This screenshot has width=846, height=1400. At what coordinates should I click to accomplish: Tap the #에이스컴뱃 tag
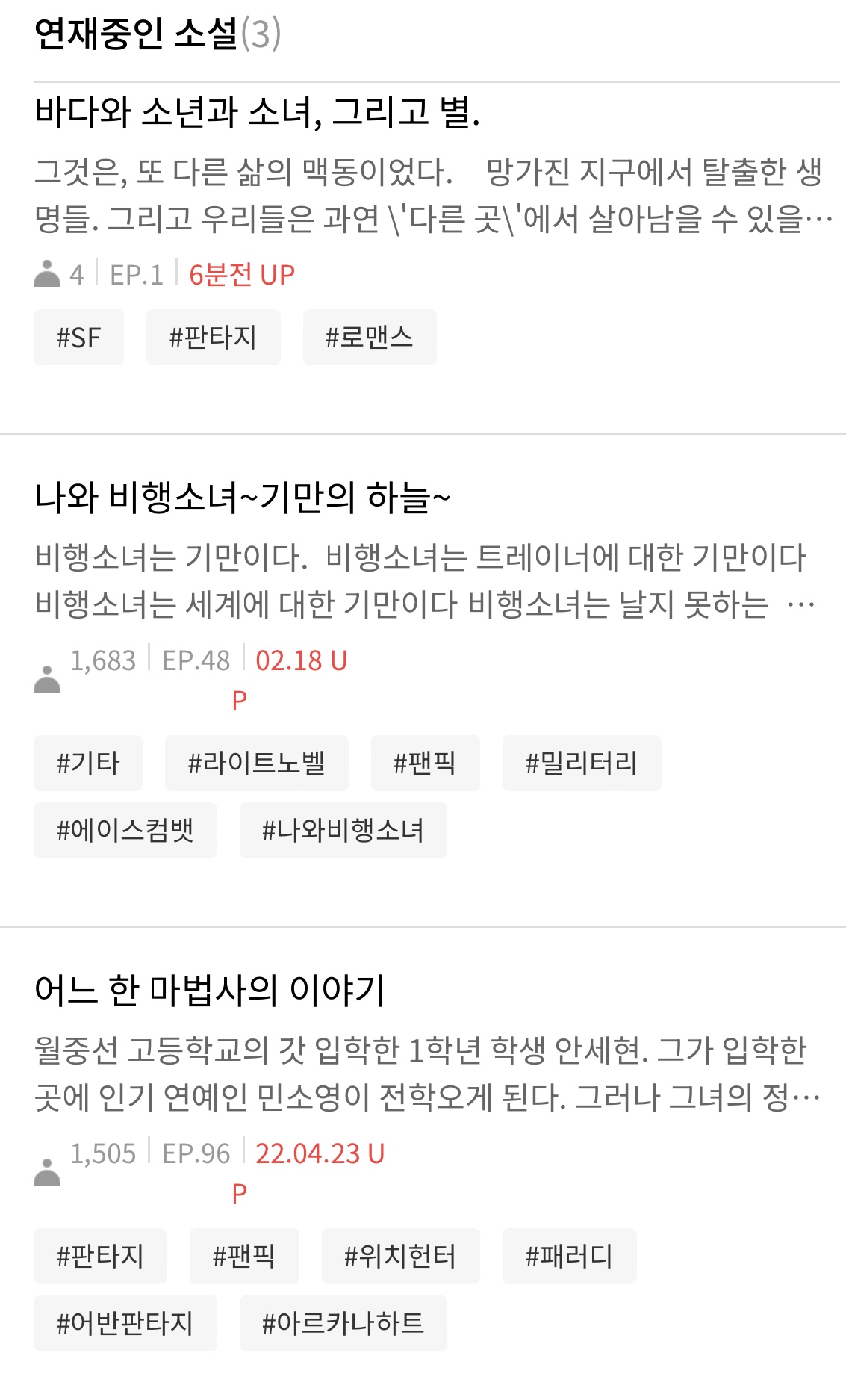[x=125, y=831]
